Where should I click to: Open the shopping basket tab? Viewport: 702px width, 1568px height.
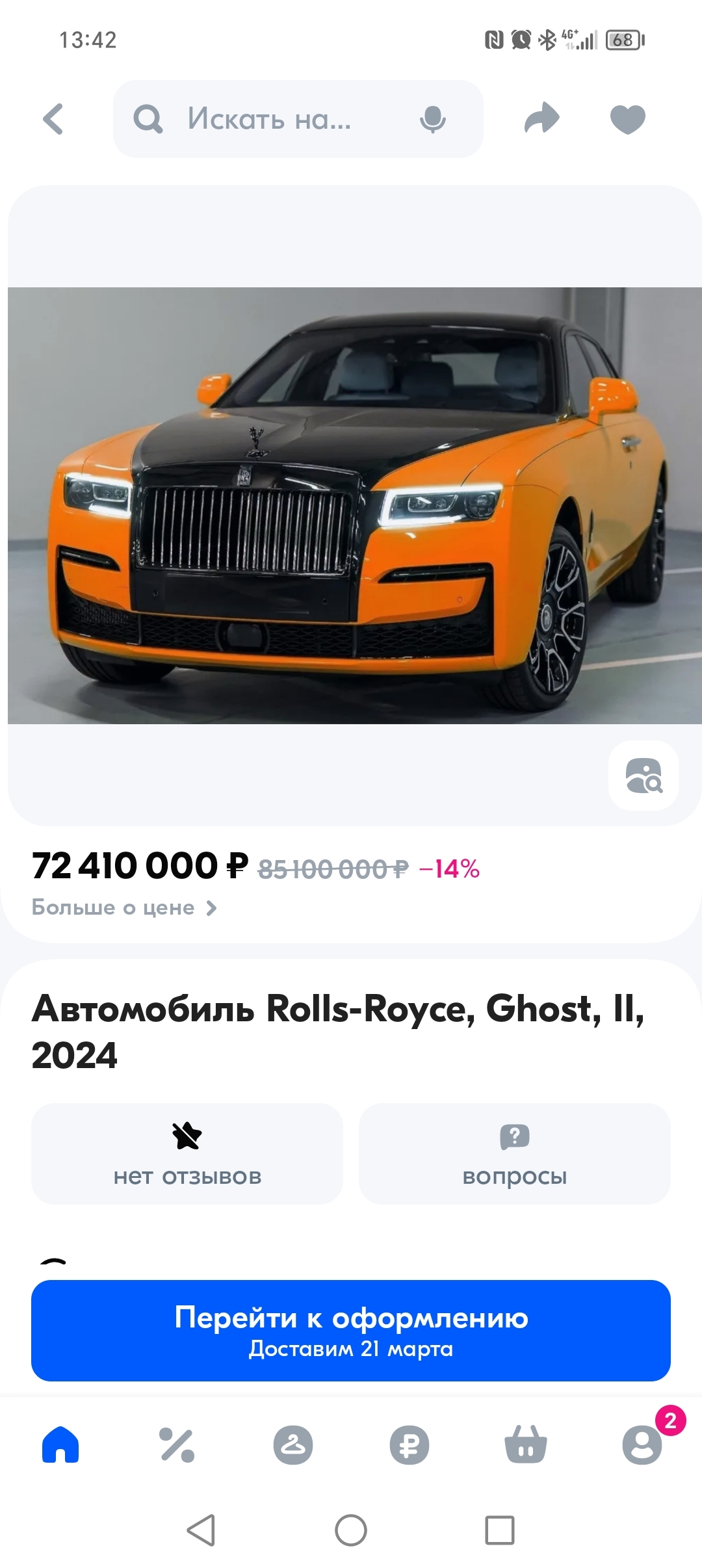526,1444
